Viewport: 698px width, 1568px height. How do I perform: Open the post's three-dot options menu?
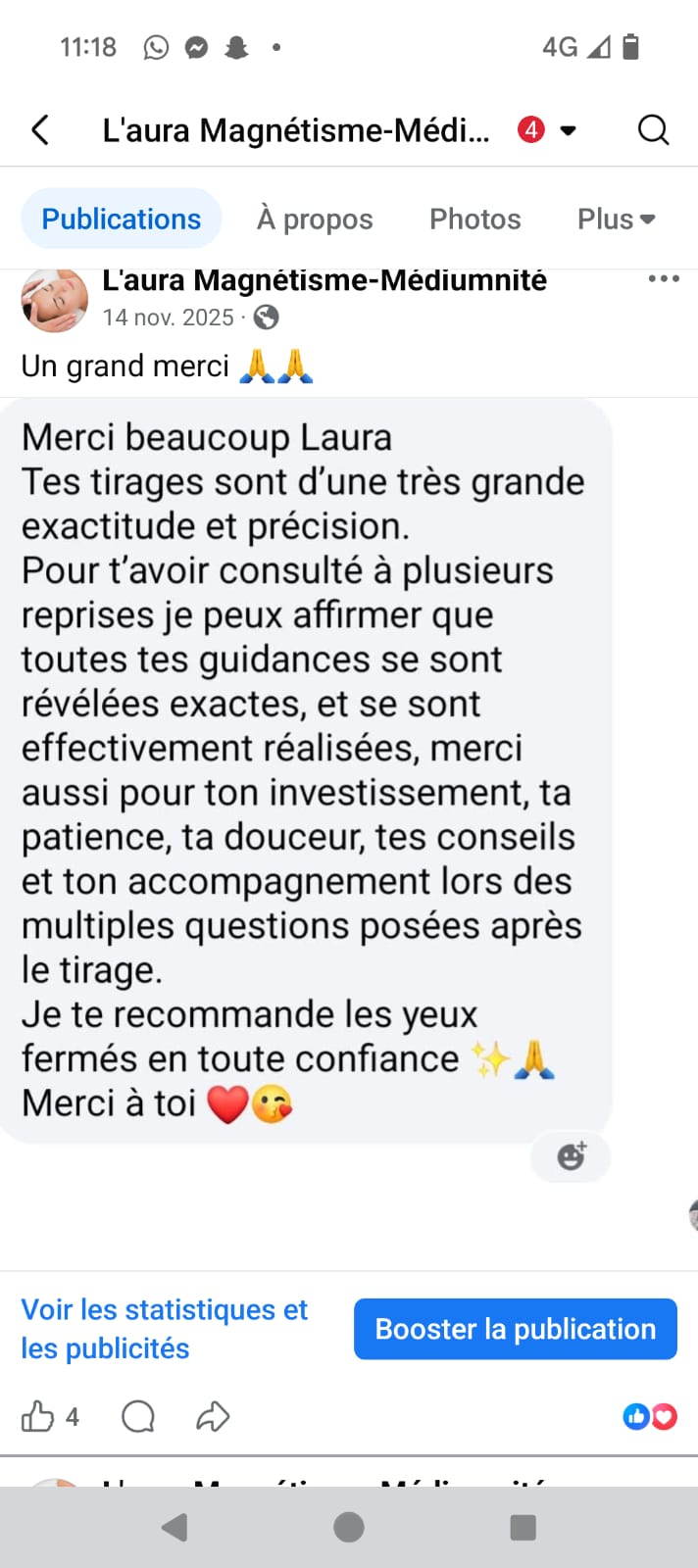click(x=664, y=279)
